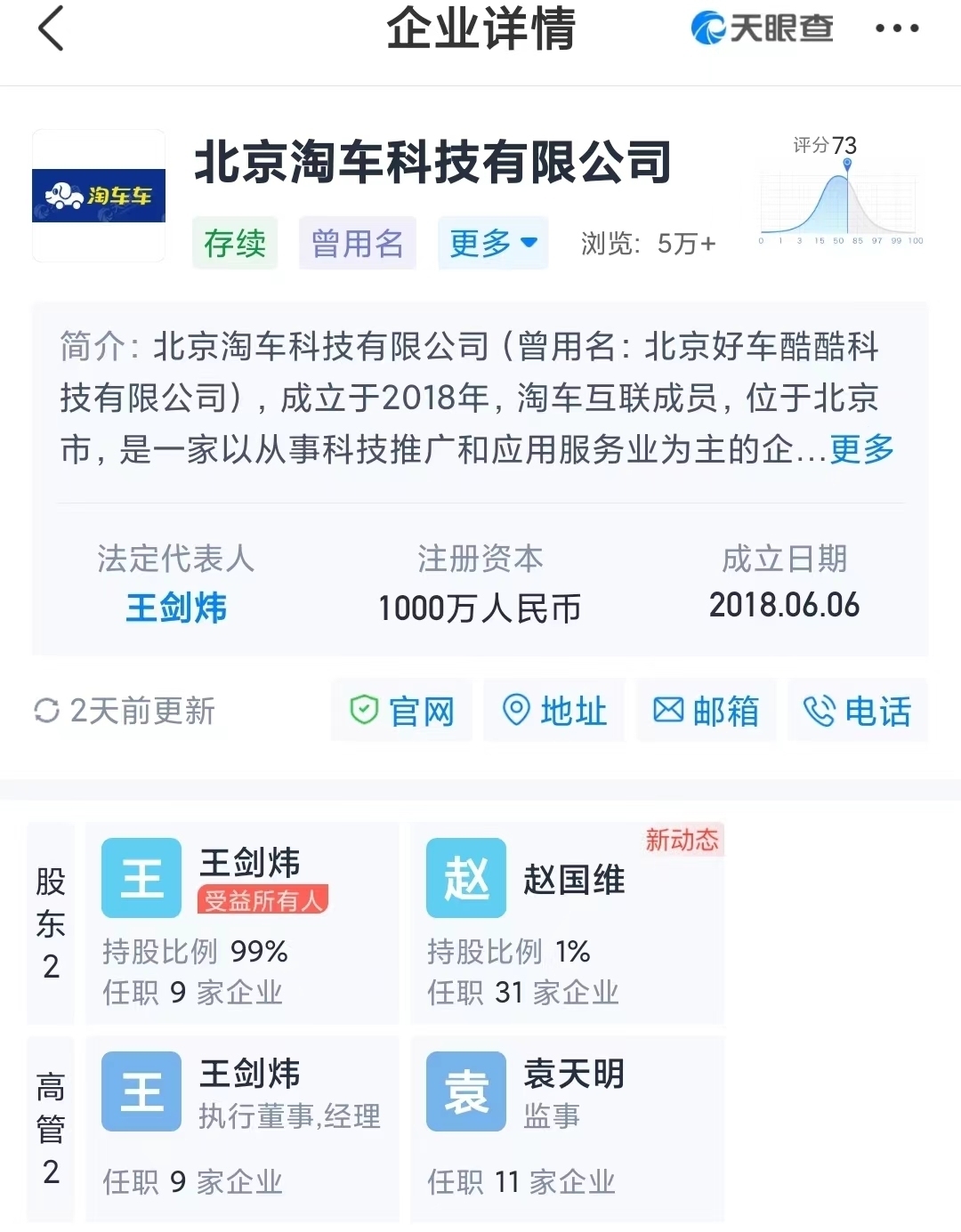The height and width of the screenshot is (1232, 961).
Task: Show the company 邮箱 email
Action: (707, 711)
